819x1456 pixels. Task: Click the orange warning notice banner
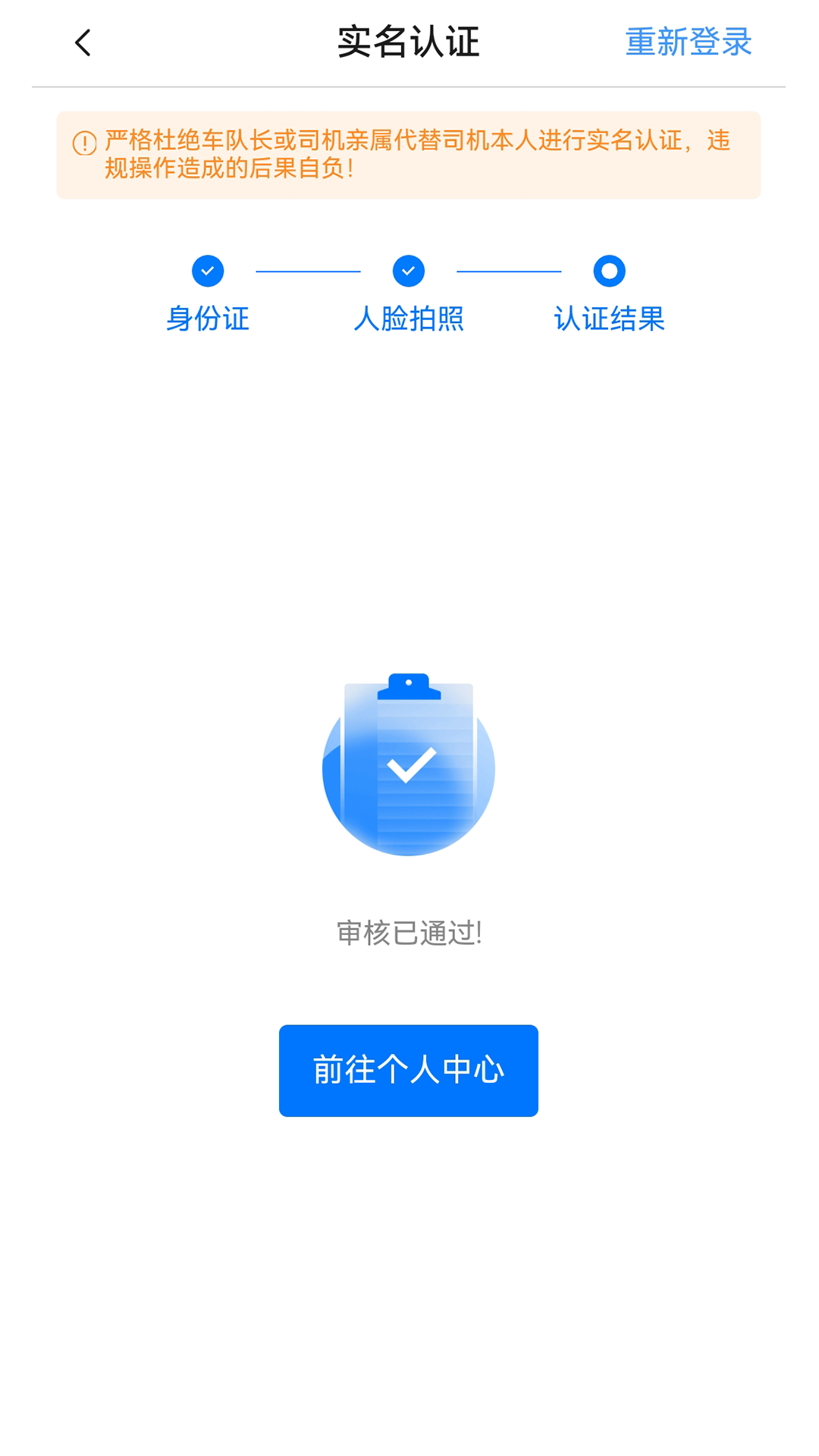coord(409,154)
